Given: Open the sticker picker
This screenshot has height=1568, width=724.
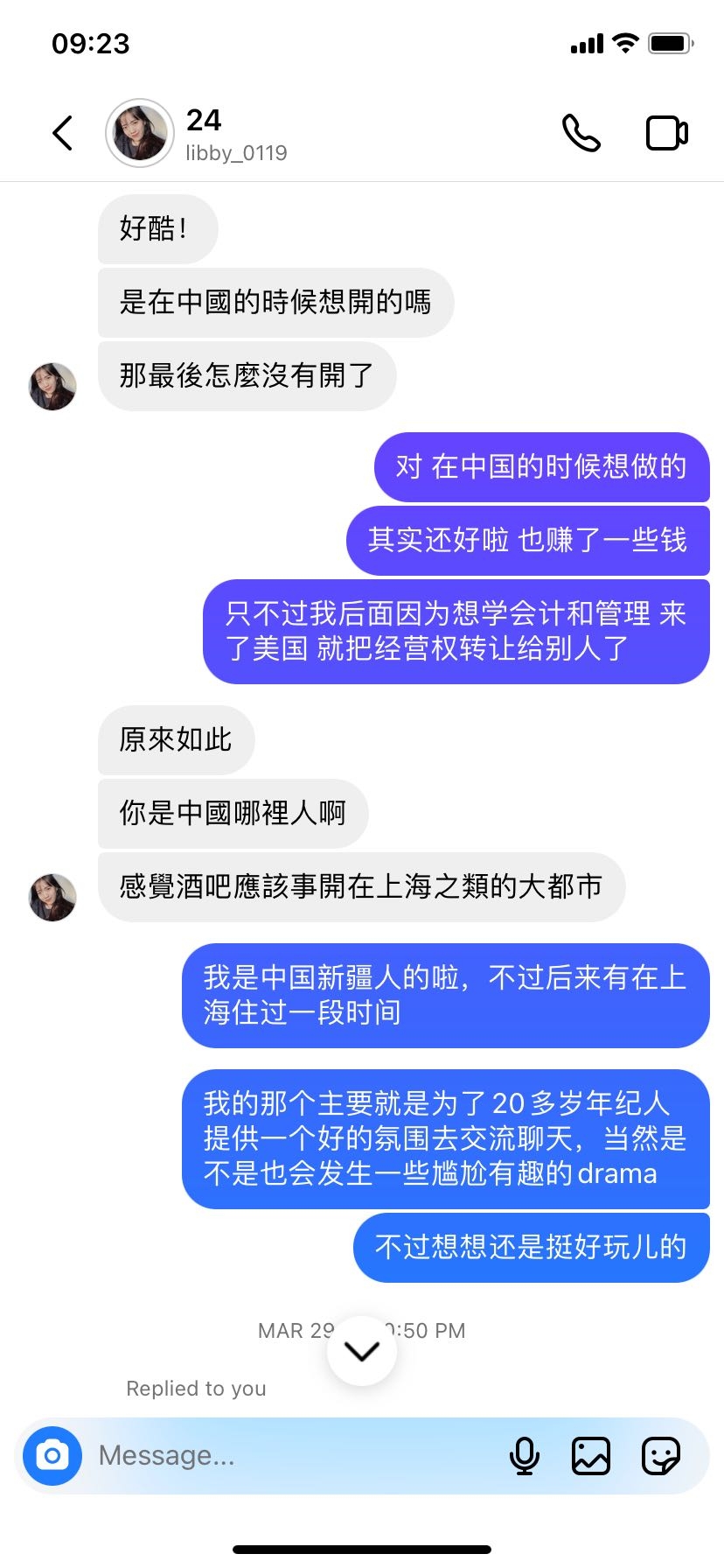Looking at the screenshot, I should point(660,1456).
